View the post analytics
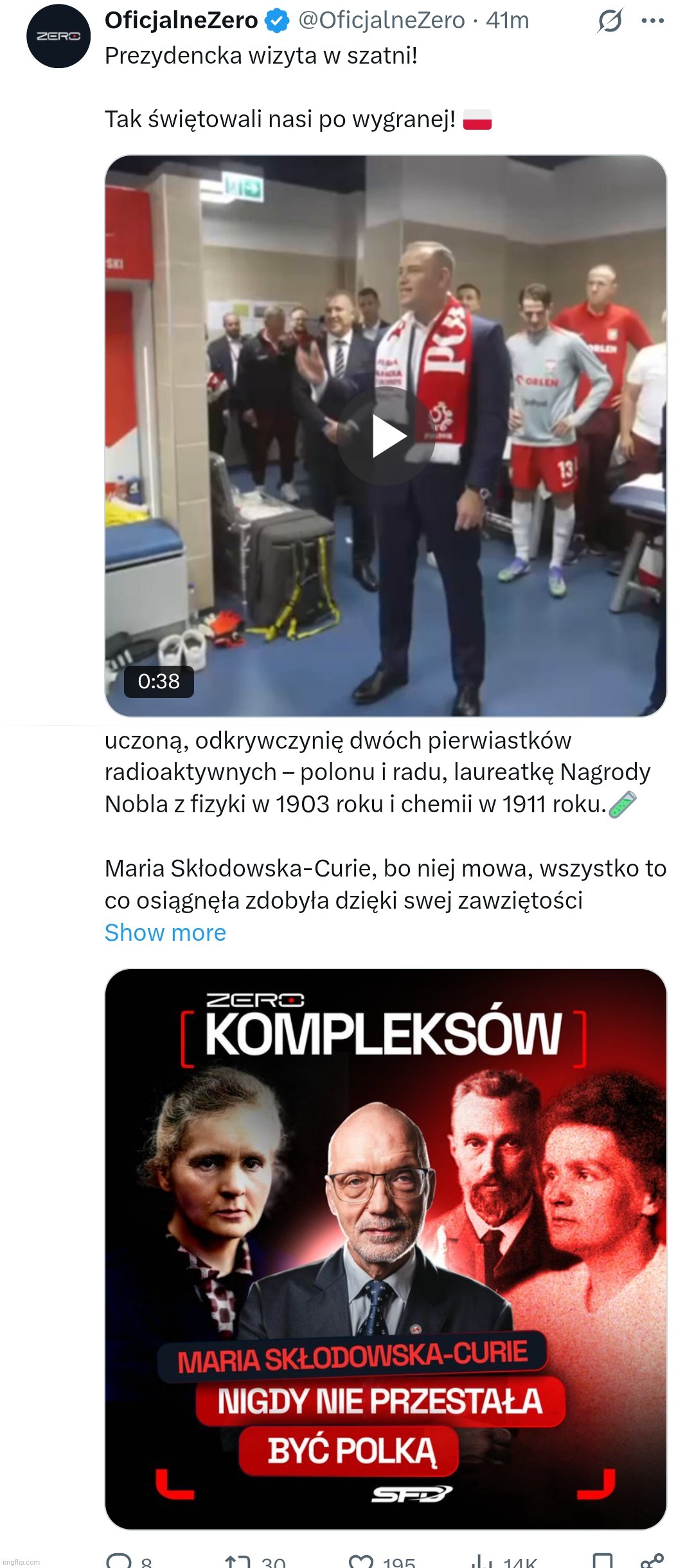Screen dimensions: 694x1568 480,1560
